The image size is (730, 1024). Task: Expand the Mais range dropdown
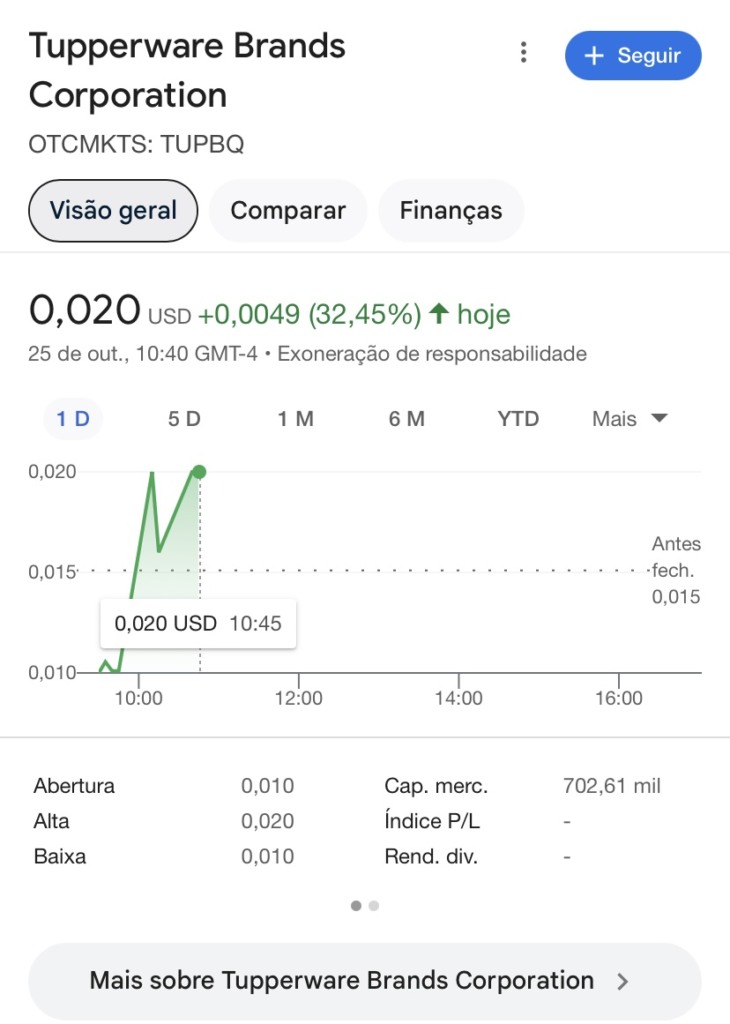point(629,419)
